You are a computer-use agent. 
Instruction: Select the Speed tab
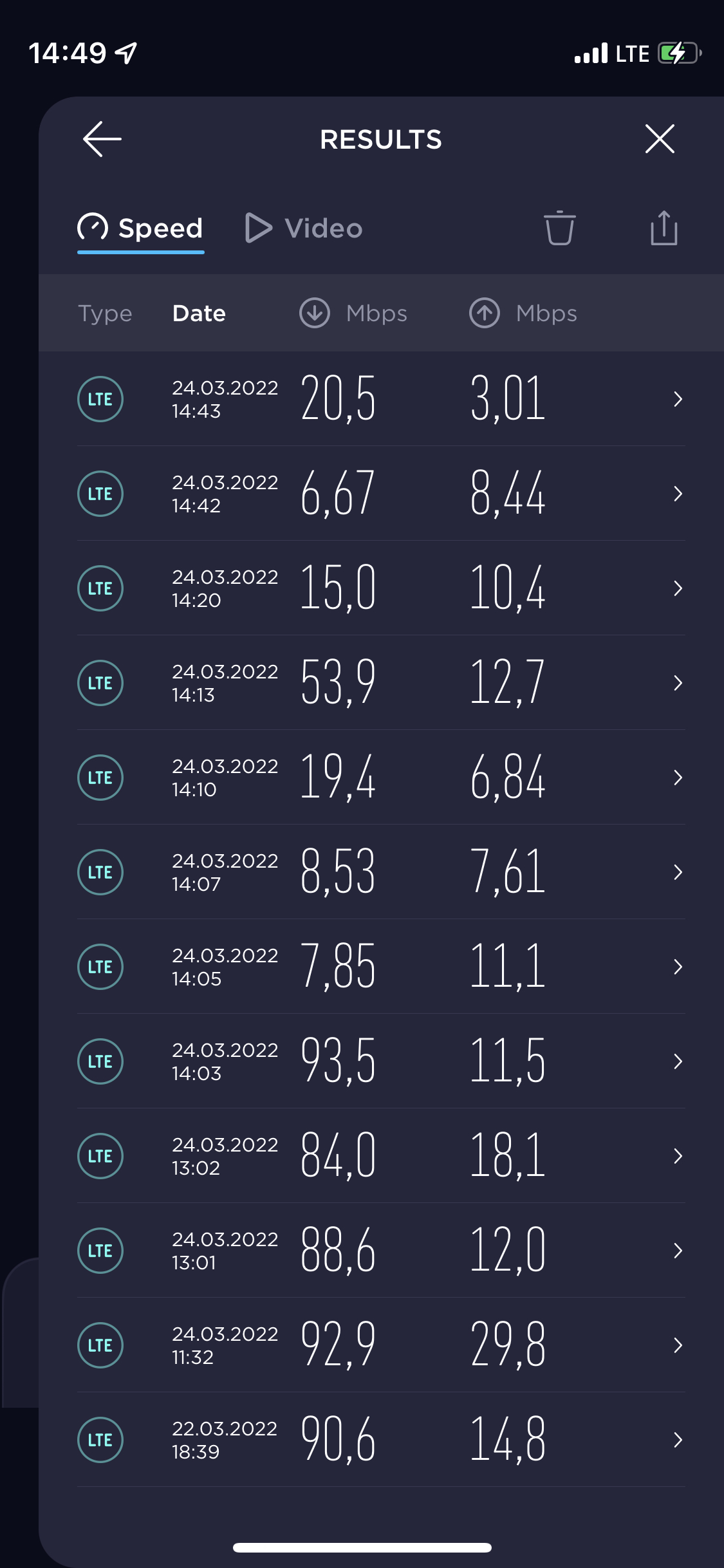140,229
